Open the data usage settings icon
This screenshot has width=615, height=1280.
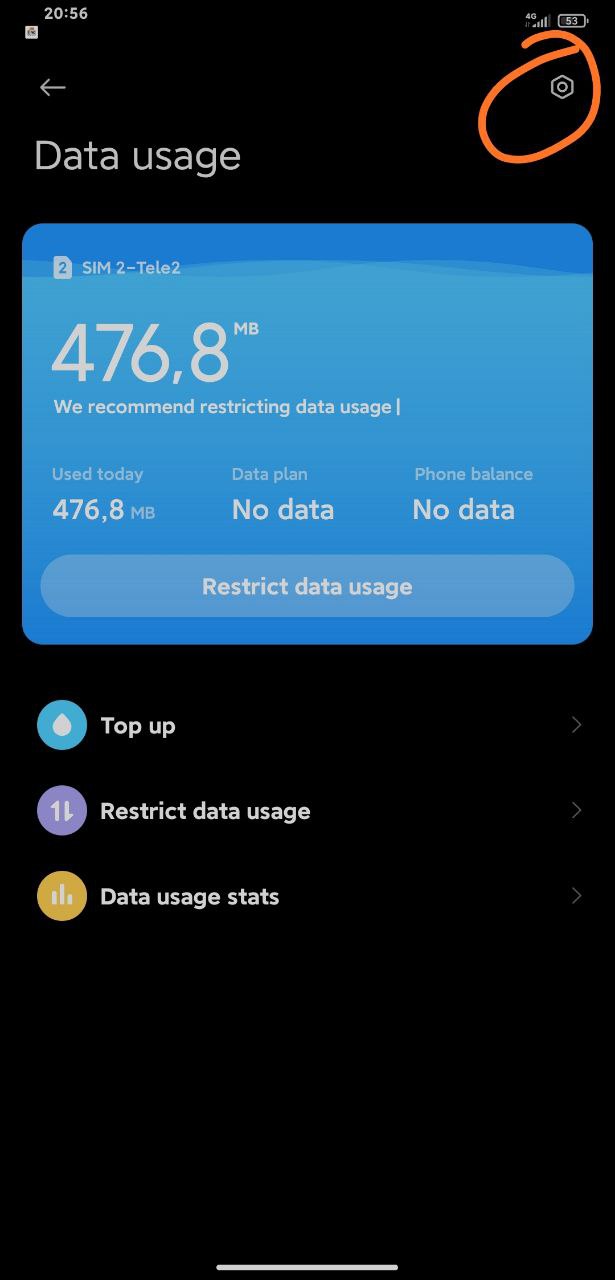pyautogui.click(x=562, y=88)
